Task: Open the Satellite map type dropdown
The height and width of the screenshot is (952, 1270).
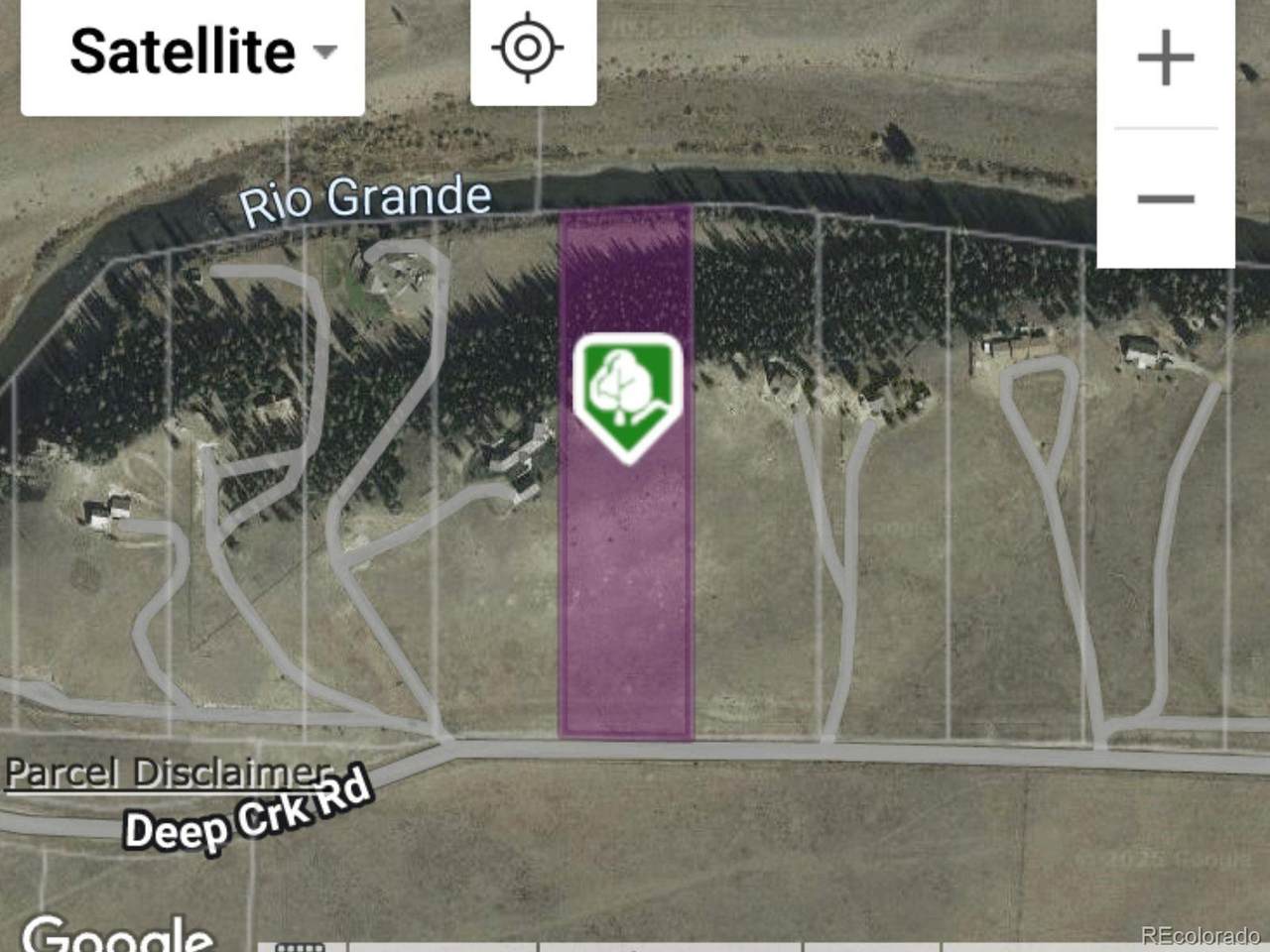Action: coord(193,52)
